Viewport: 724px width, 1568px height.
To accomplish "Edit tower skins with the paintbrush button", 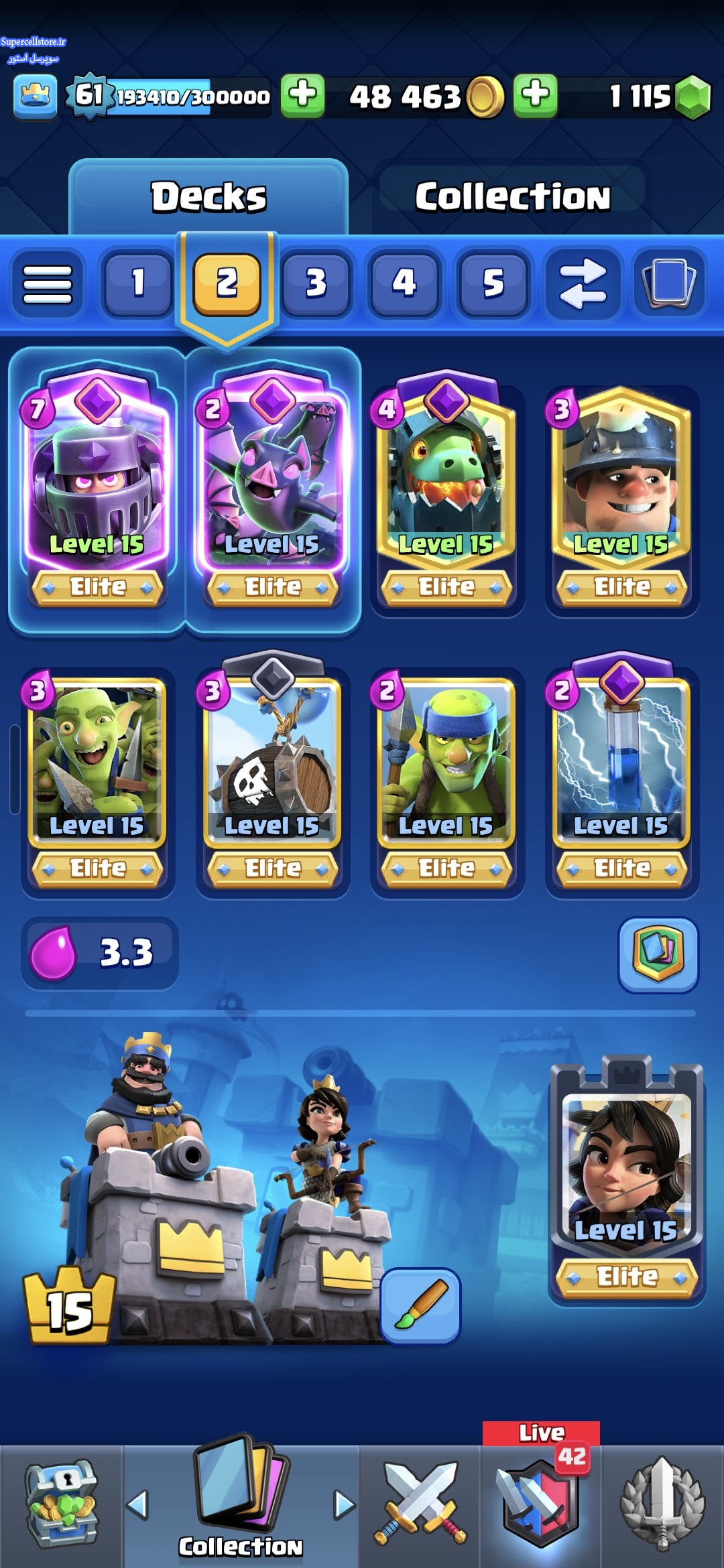I will coord(420,1306).
